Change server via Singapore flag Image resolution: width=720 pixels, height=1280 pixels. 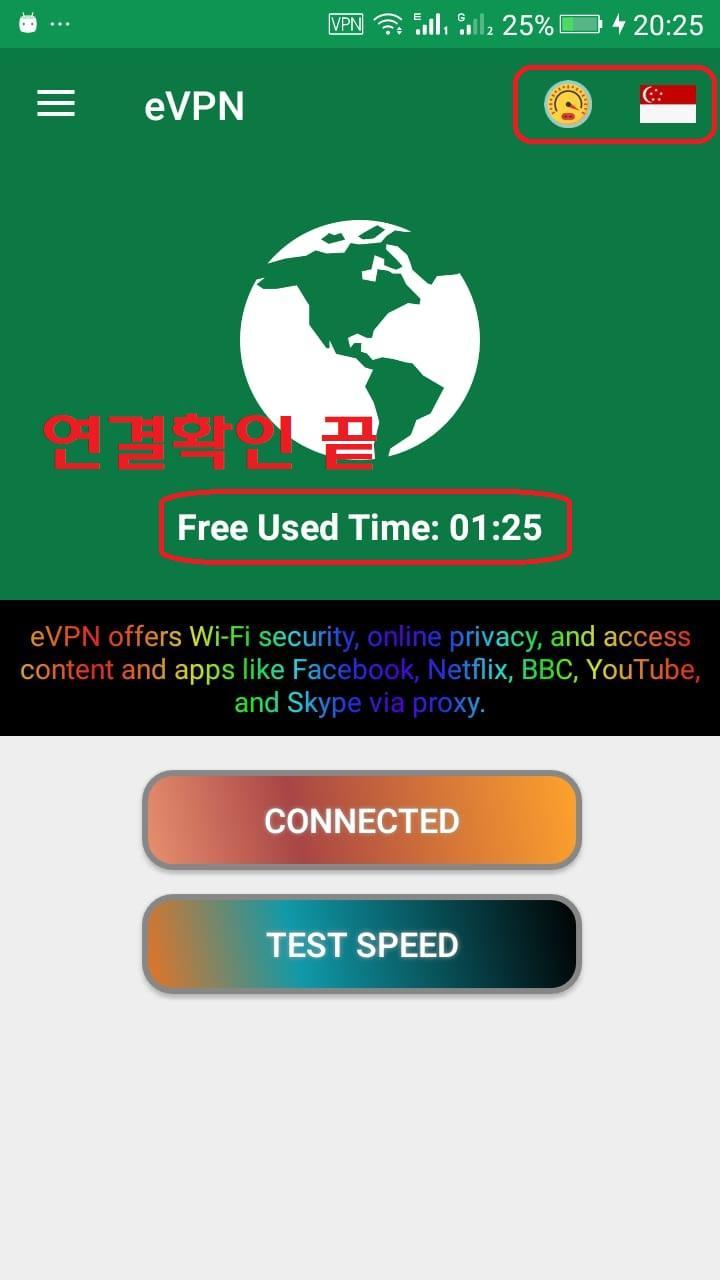point(667,104)
